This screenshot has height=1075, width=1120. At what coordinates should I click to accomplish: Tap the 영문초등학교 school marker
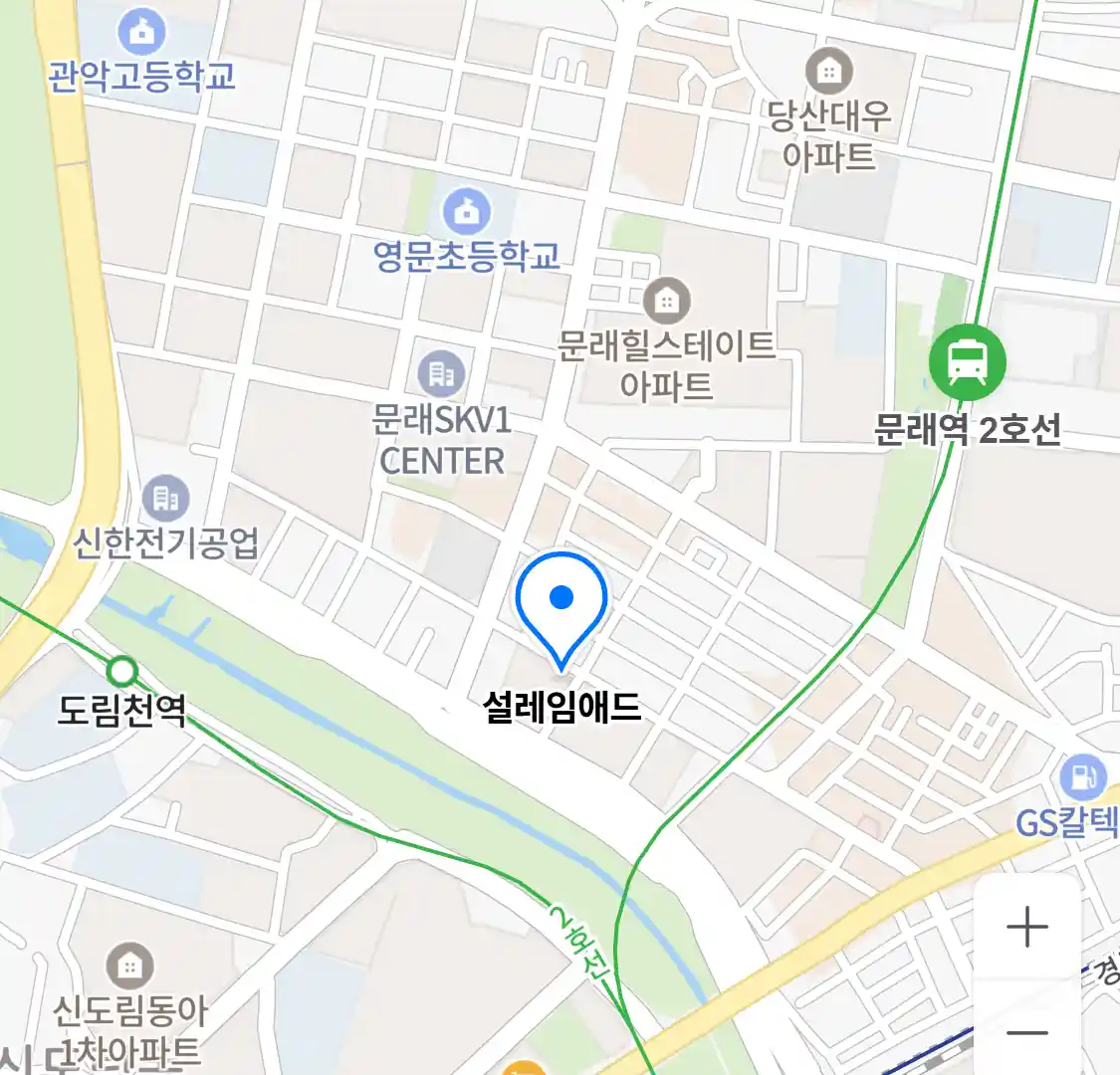coord(466,212)
